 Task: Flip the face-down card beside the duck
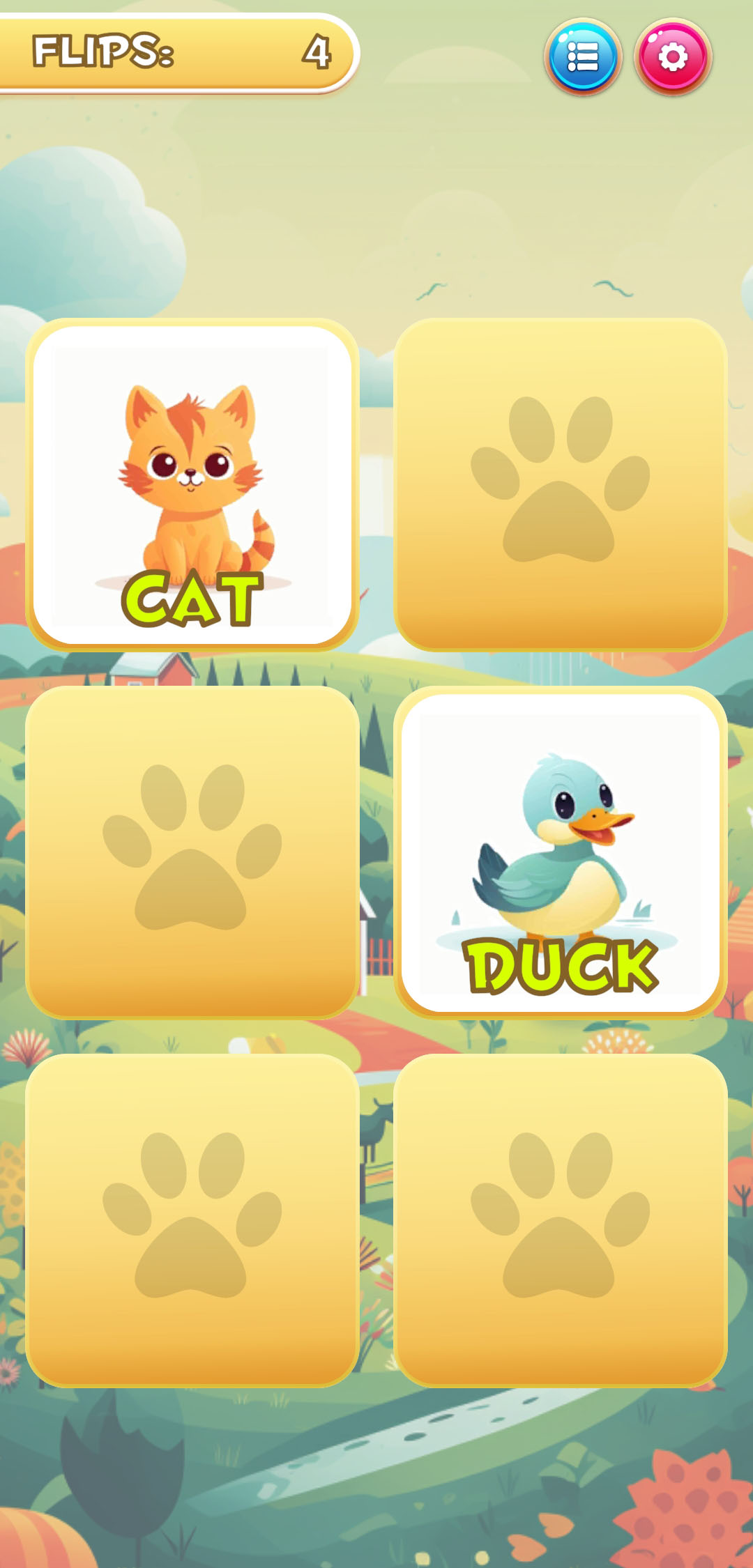click(192, 852)
